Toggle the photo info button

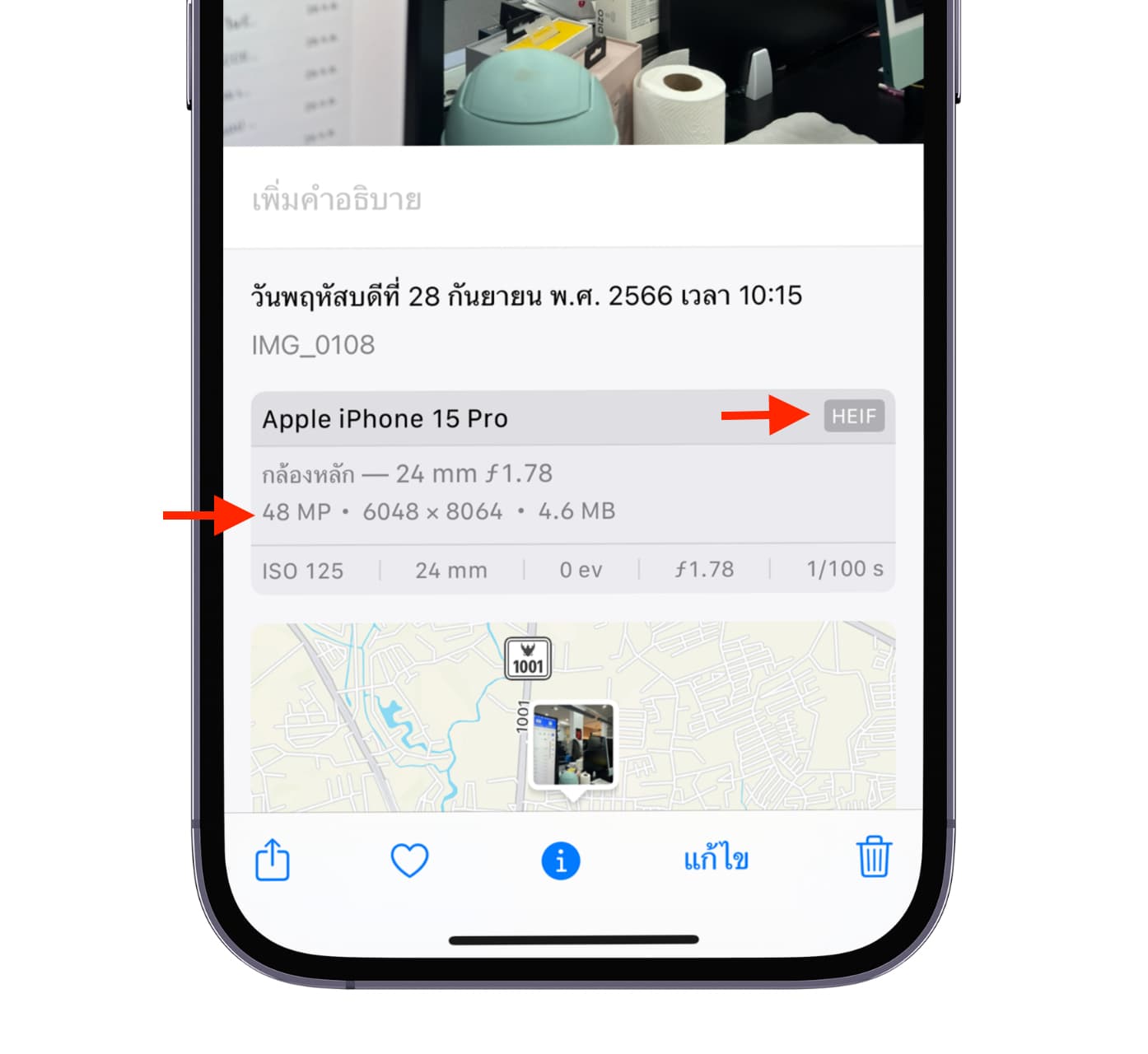coord(561,861)
